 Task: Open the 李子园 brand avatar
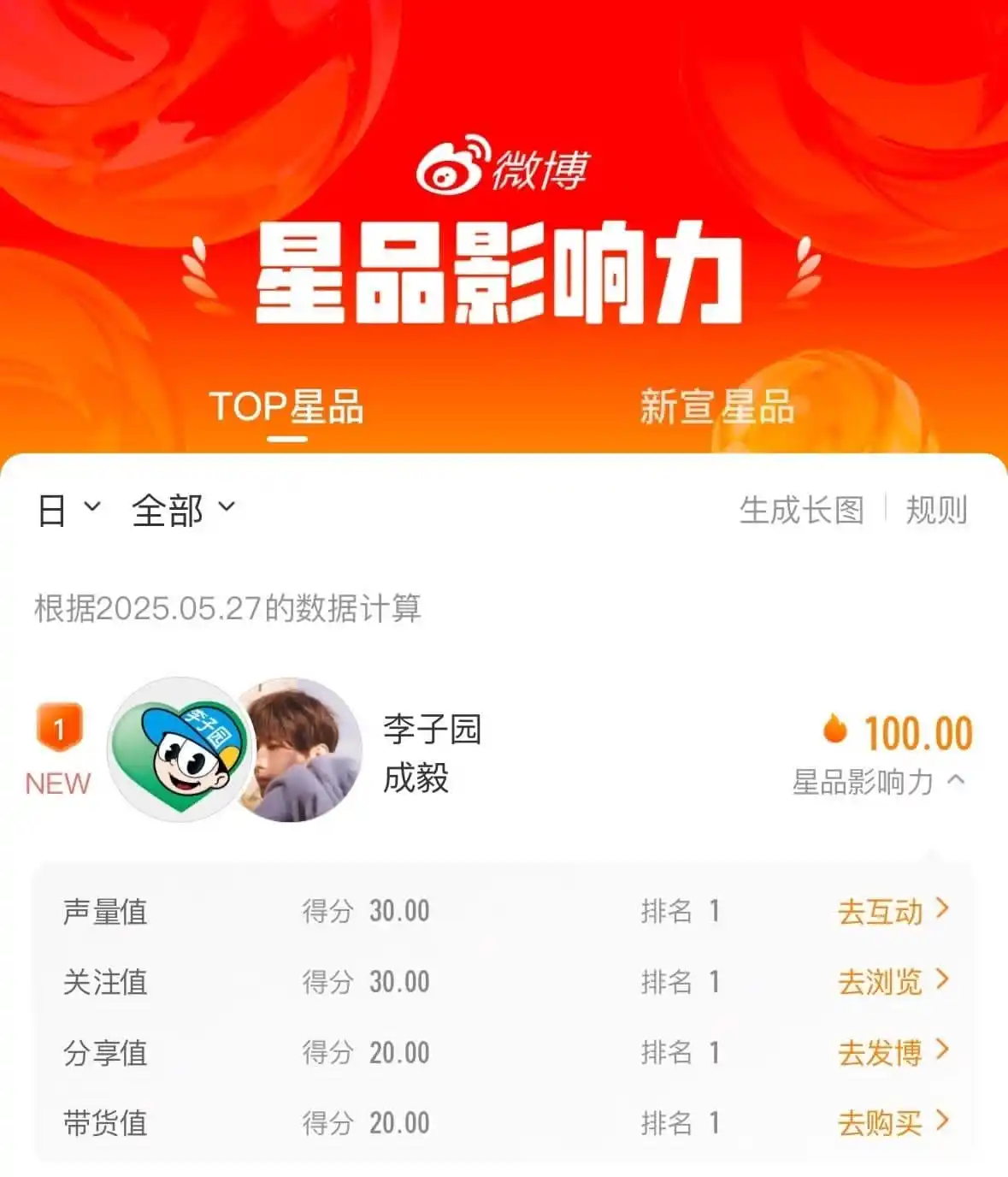pyautogui.click(x=179, y=749)
